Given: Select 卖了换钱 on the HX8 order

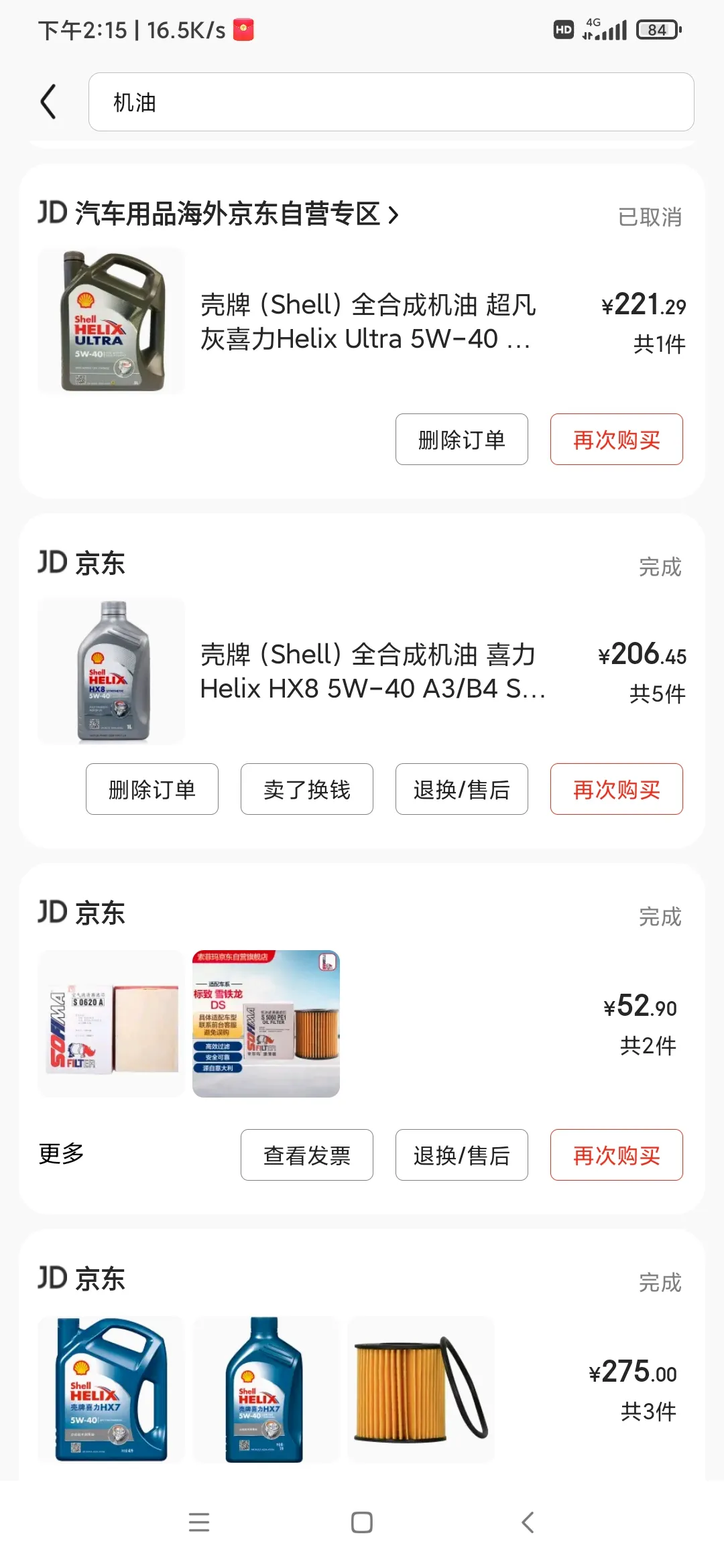Looking at the screenshot, I should (307, 789).
